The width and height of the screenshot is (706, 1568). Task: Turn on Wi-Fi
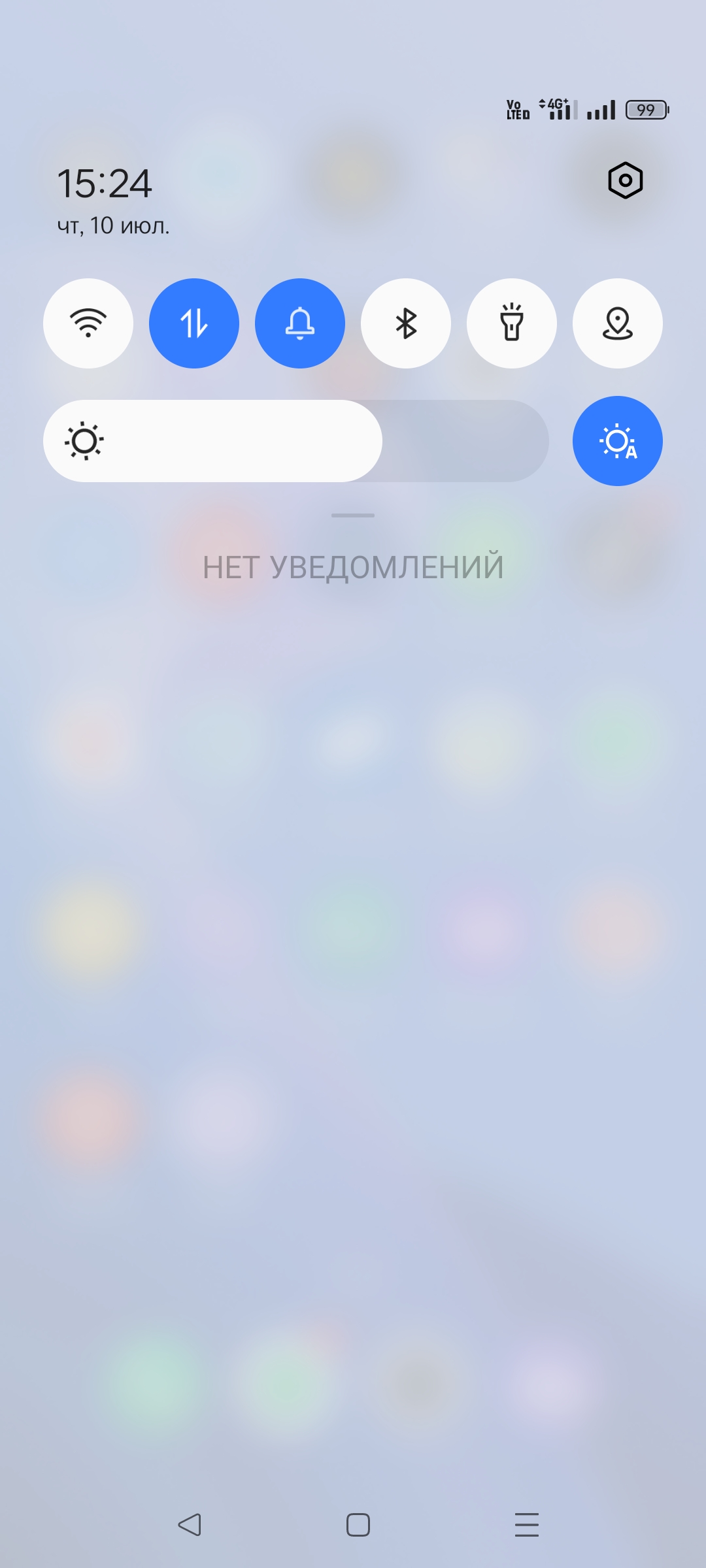pos(88,323)
